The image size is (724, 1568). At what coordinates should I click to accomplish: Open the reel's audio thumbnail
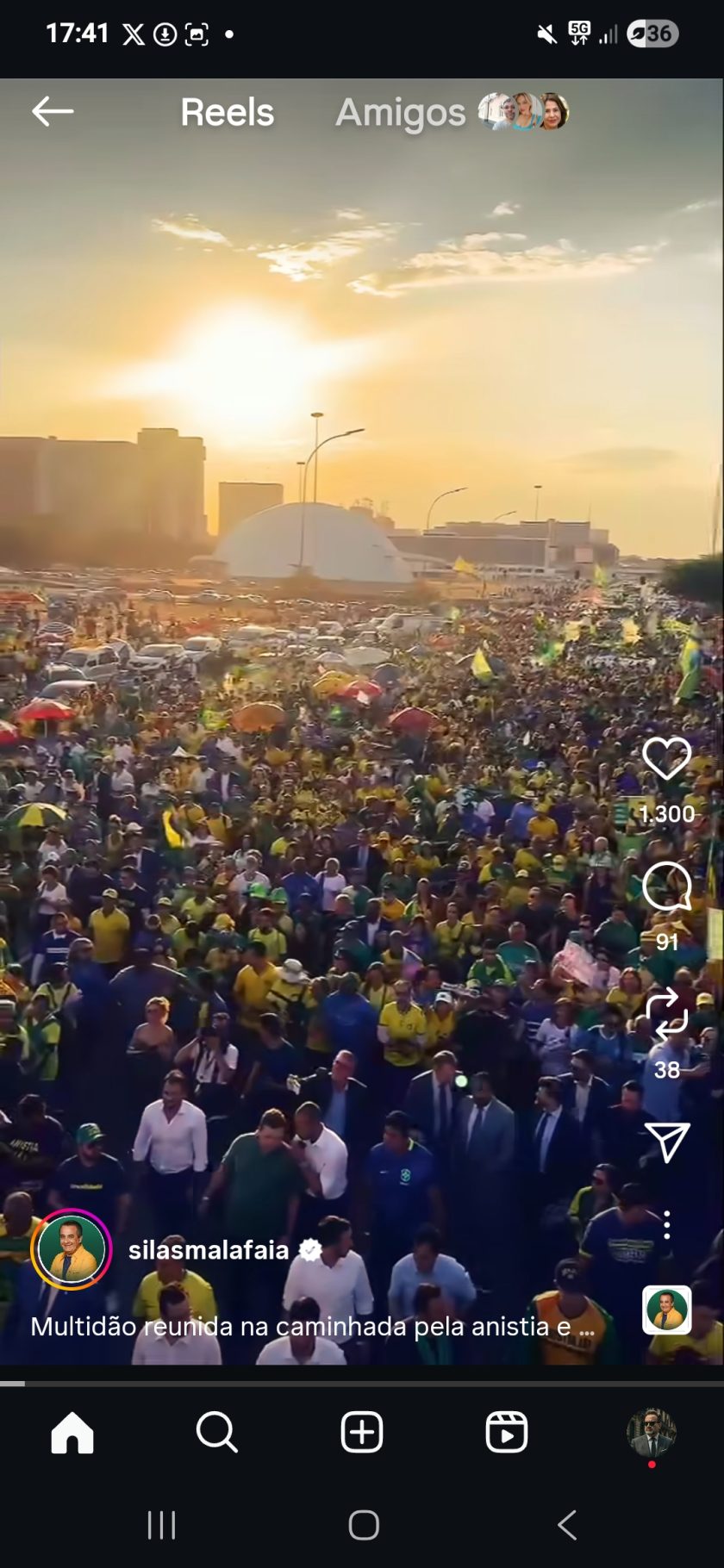666,1310
